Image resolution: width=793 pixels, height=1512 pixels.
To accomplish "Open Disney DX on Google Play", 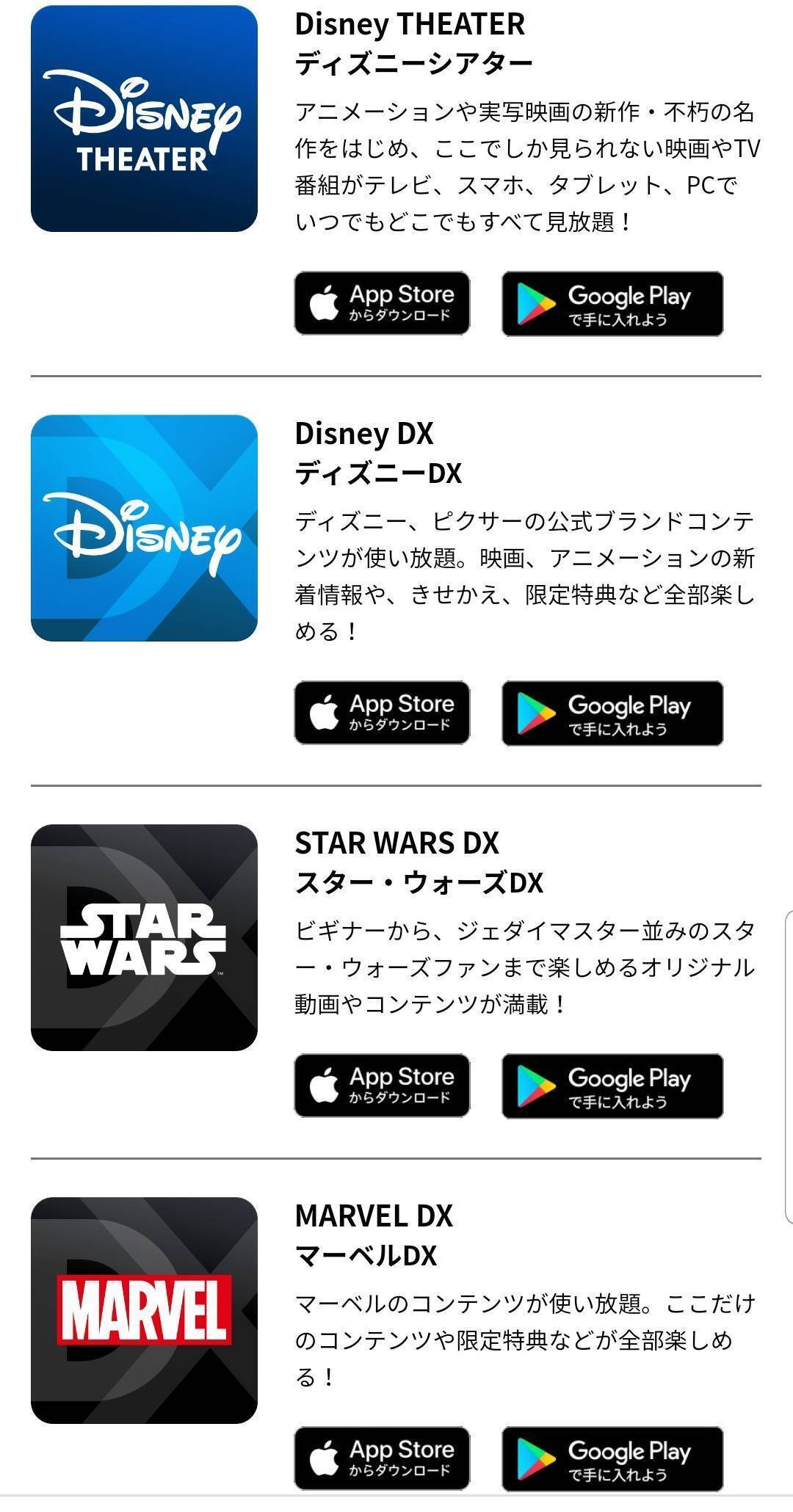I will tap(612, 713).
